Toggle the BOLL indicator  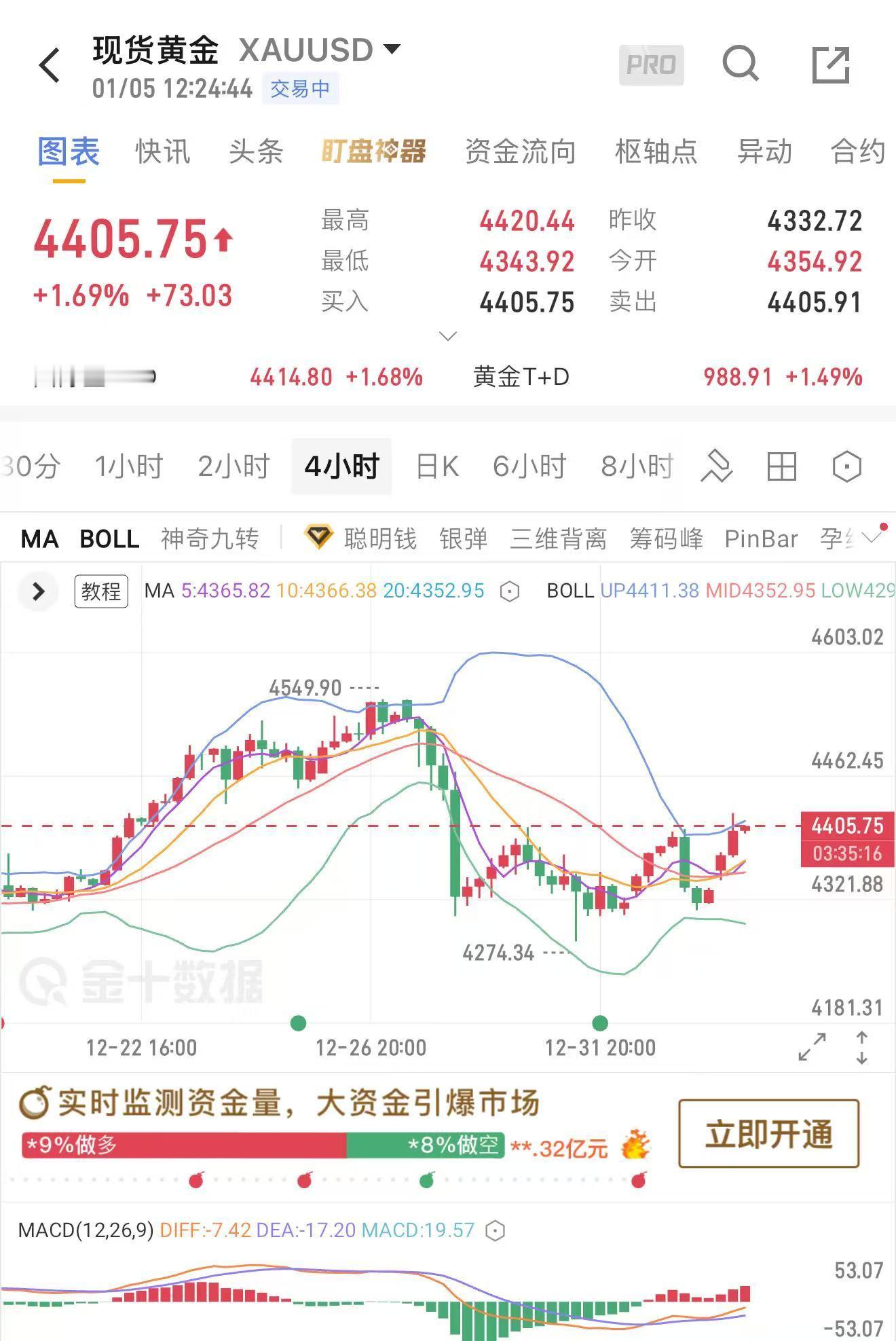(109, 540)
